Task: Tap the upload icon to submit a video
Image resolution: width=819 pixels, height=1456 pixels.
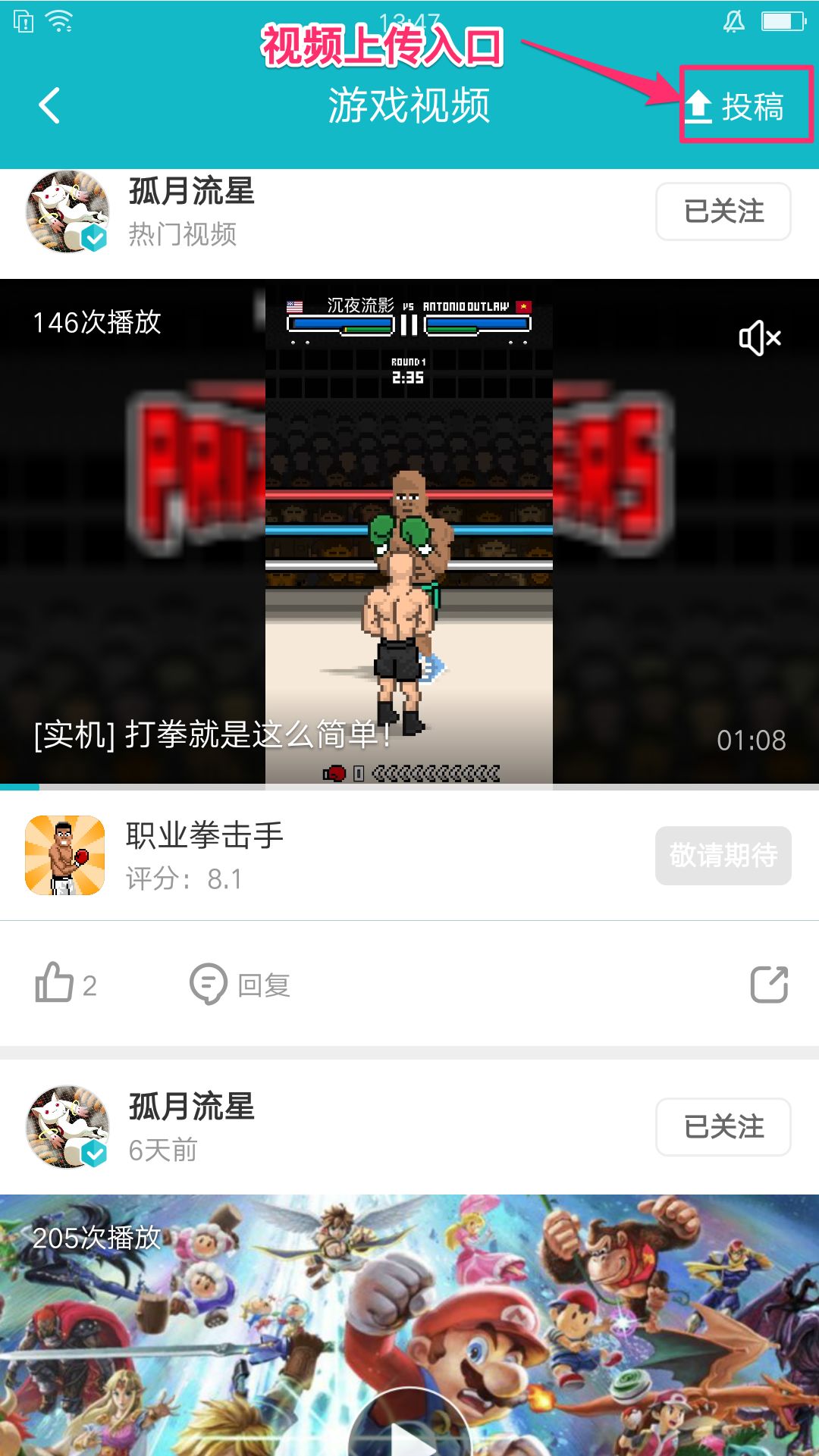Action: (699, 106)
